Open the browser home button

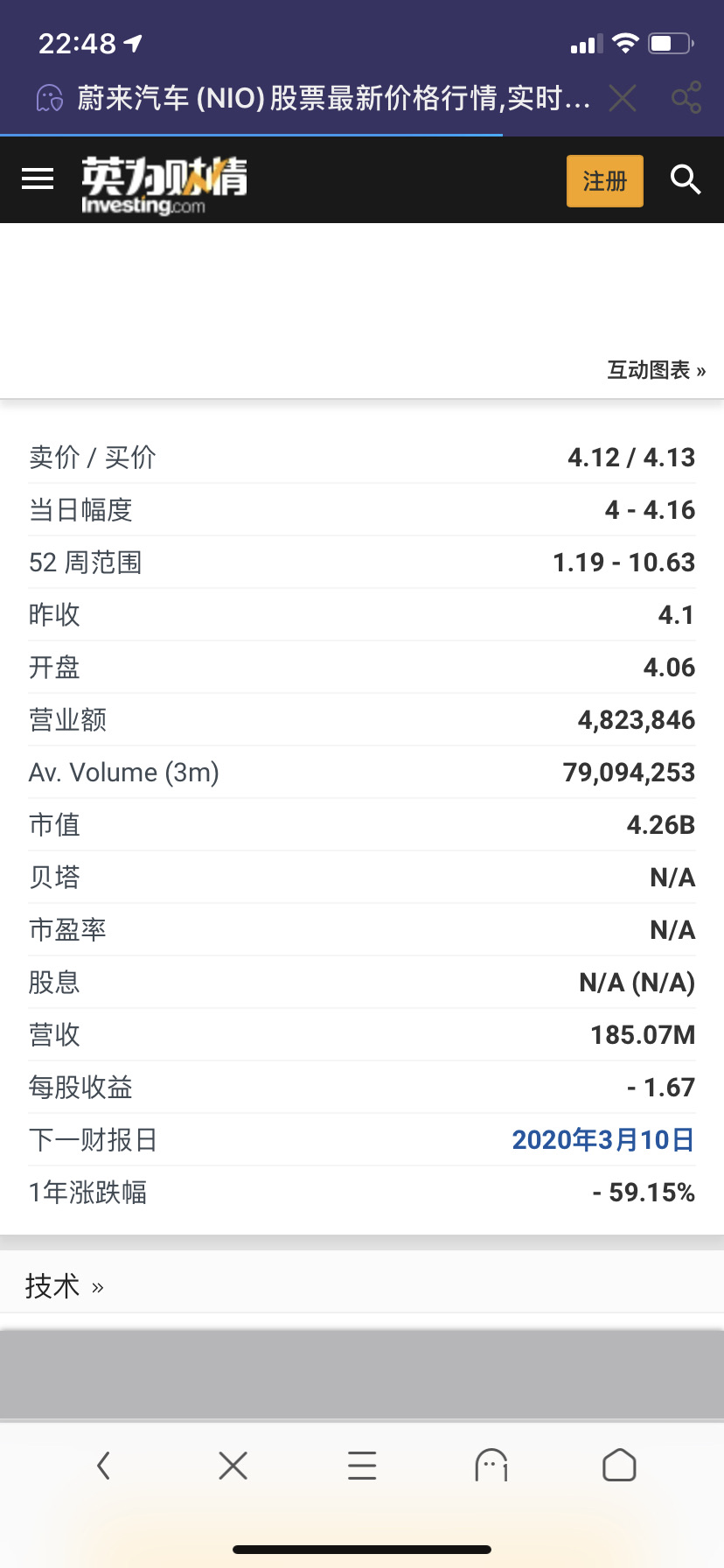[619, 1465]
